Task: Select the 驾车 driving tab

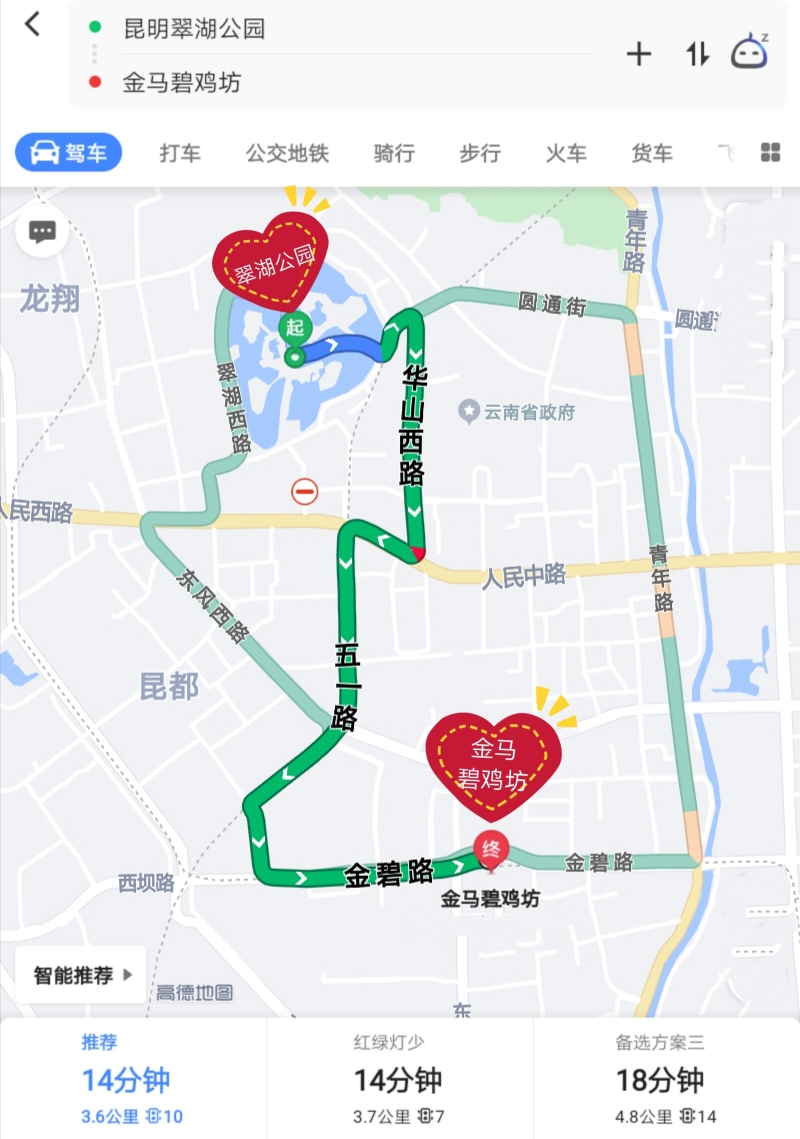Action: coord(68,153)
